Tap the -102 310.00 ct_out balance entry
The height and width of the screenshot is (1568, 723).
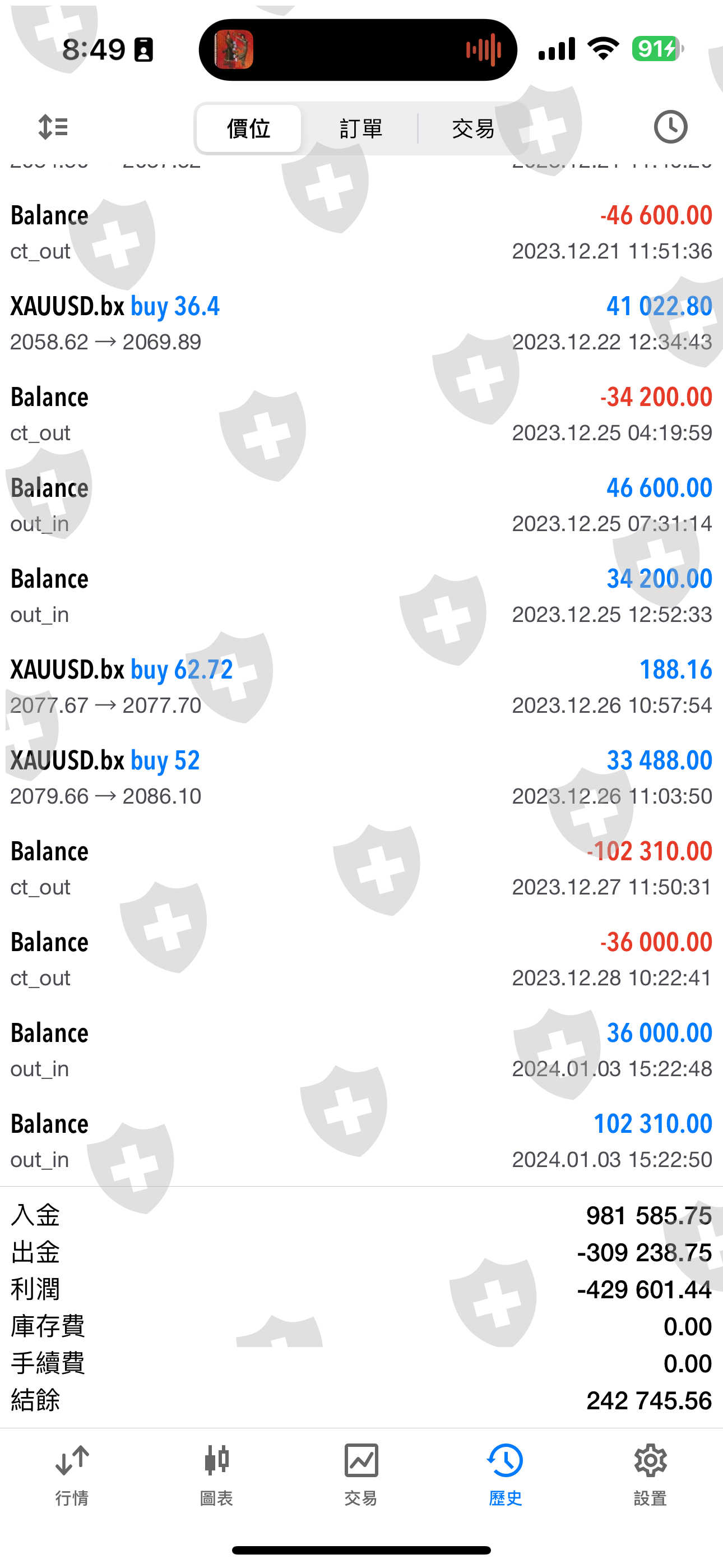(361, 868)
